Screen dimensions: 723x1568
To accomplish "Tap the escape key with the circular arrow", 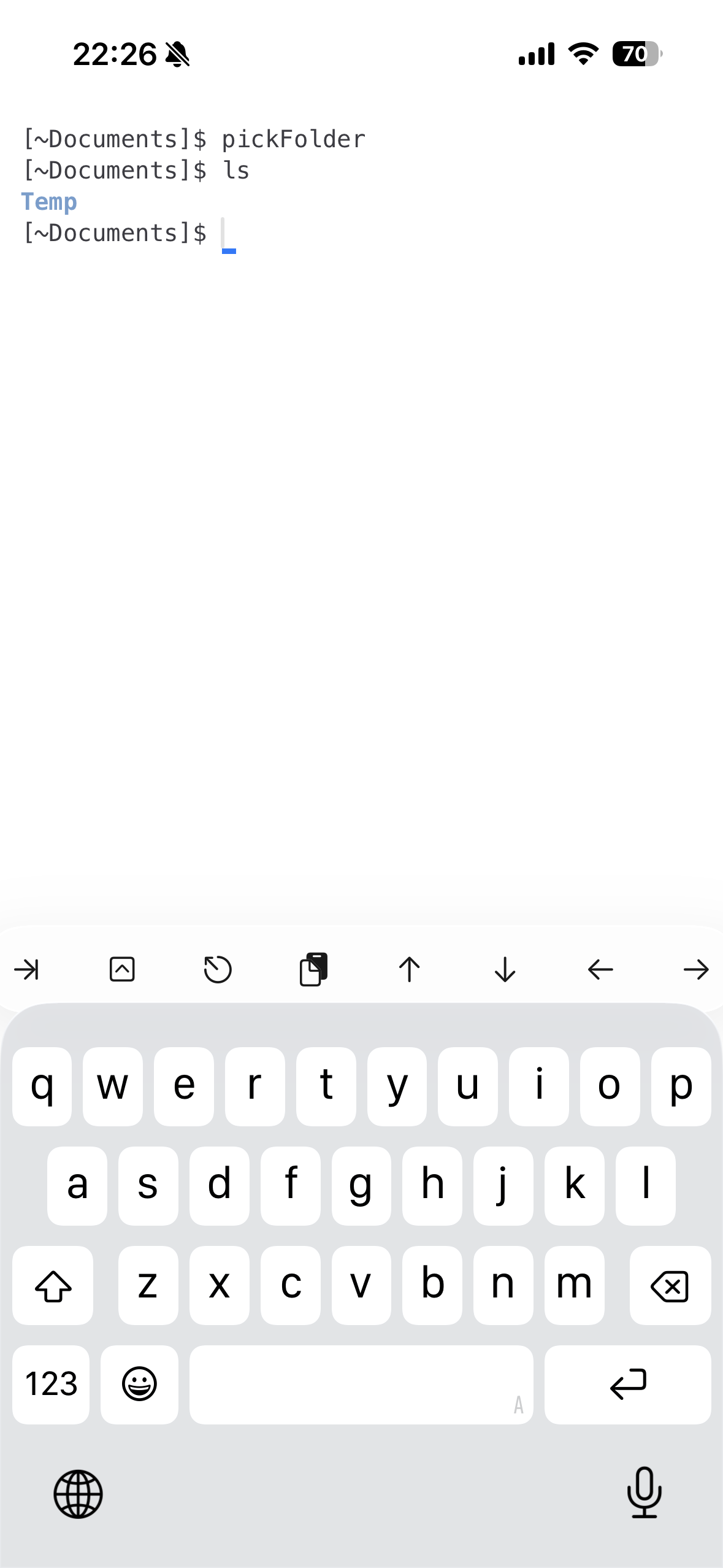I will (217, 970).
